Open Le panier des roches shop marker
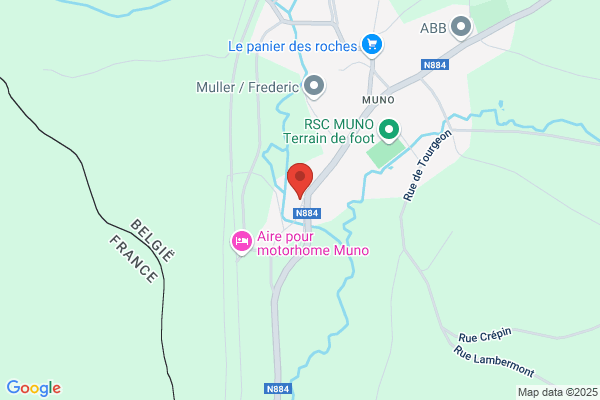Image resolution: width=600 pixels, height=400 pixels. tap(372, 45)
